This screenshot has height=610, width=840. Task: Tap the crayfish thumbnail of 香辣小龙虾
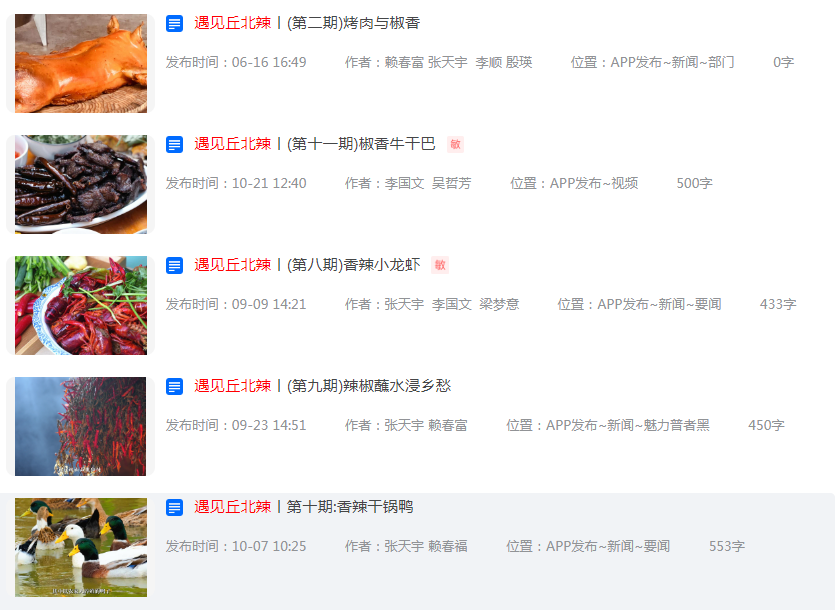coord(81,305)
